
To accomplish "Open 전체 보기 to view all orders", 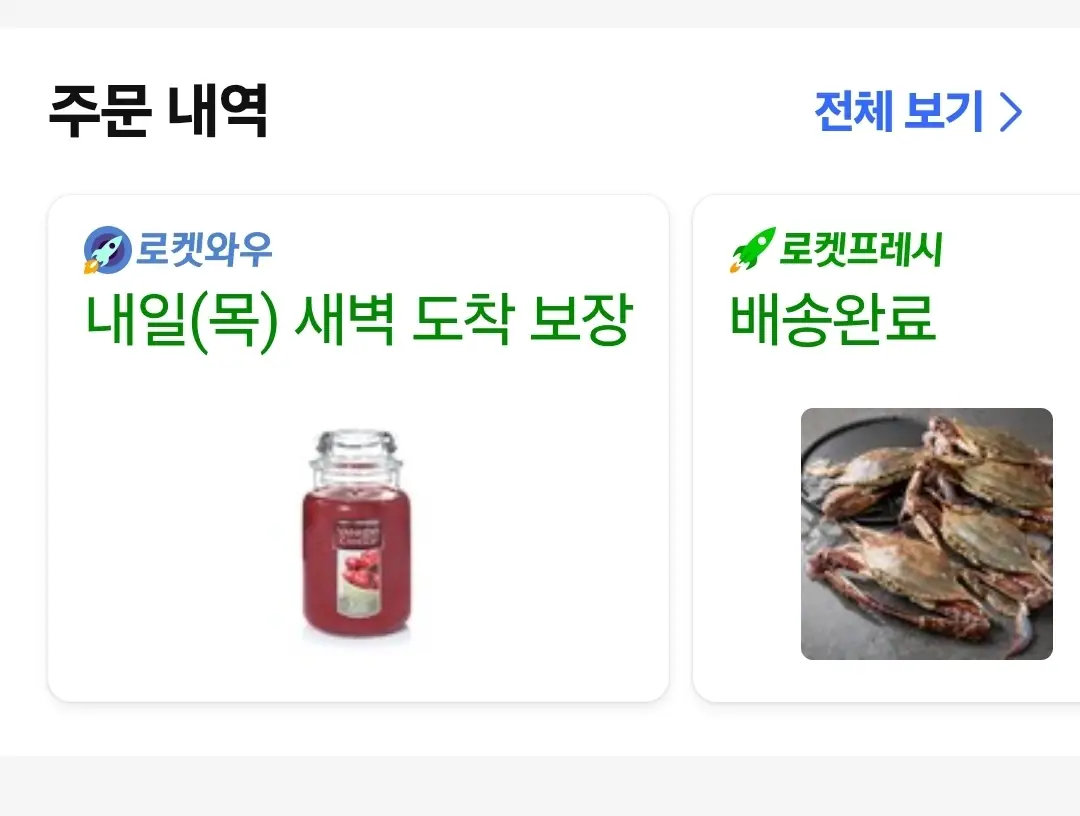I will tap(918, 112).
